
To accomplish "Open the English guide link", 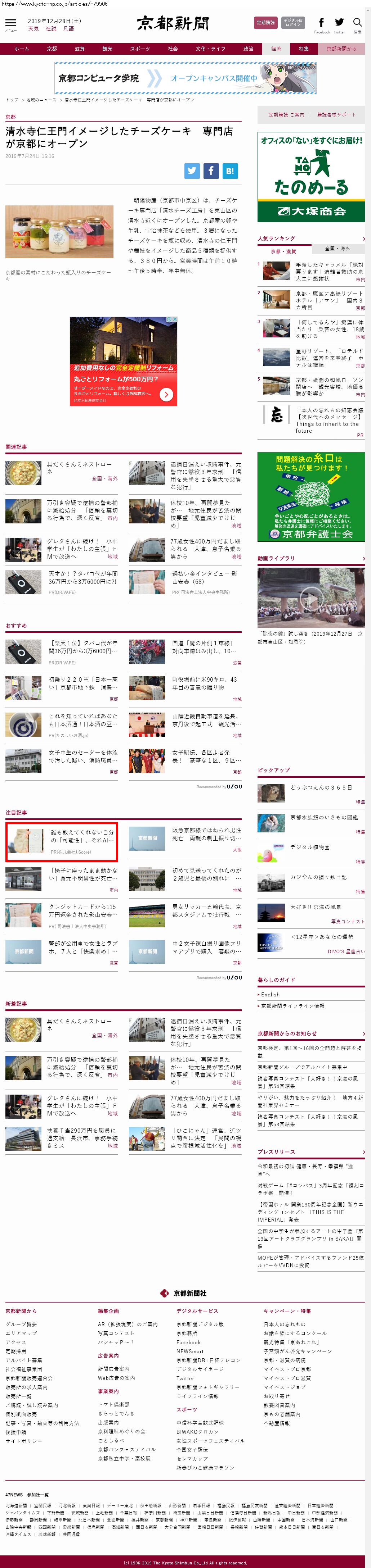I will (x=271, y=994).
